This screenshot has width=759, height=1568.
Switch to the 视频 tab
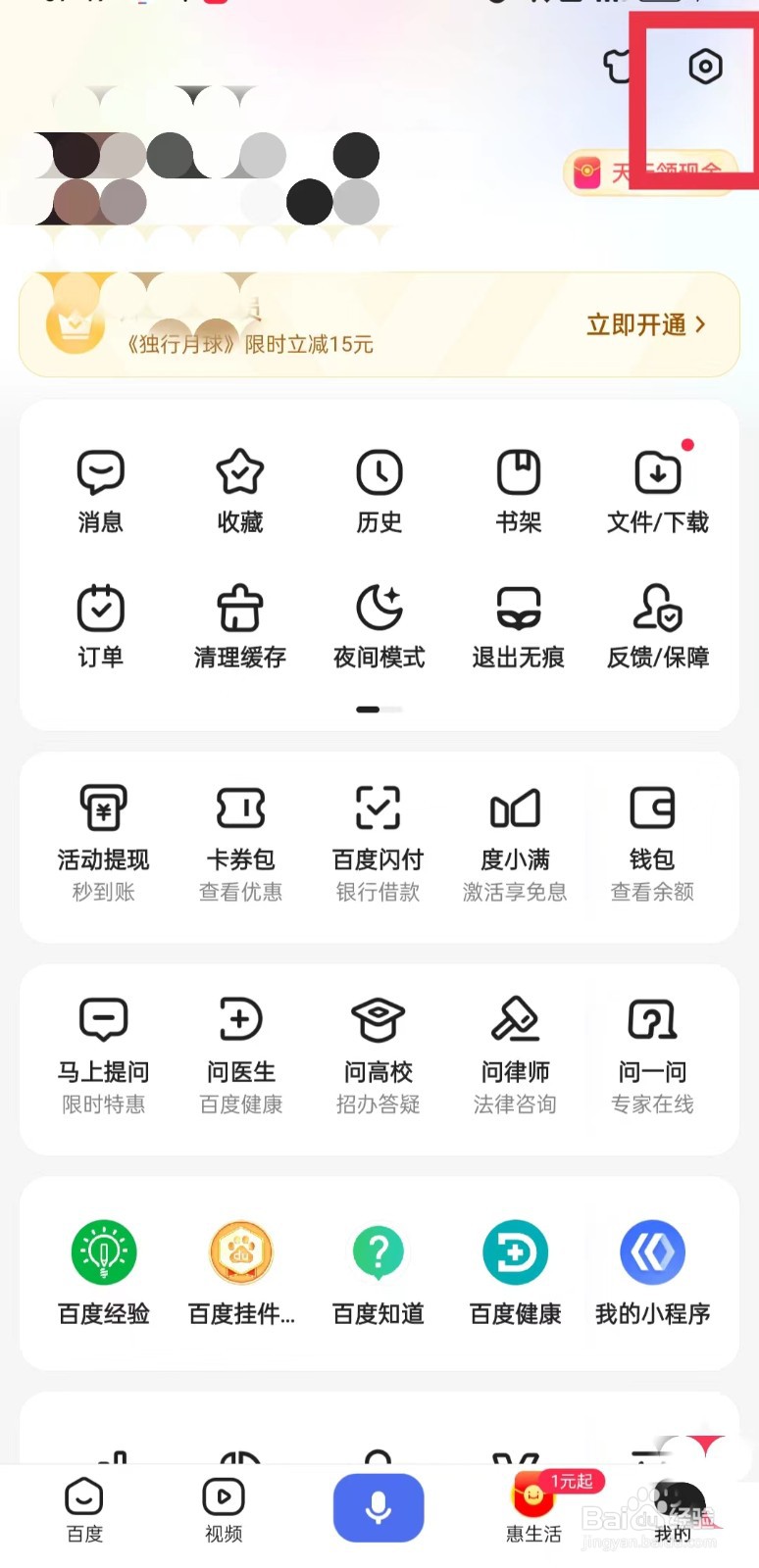pos(224,1510)
